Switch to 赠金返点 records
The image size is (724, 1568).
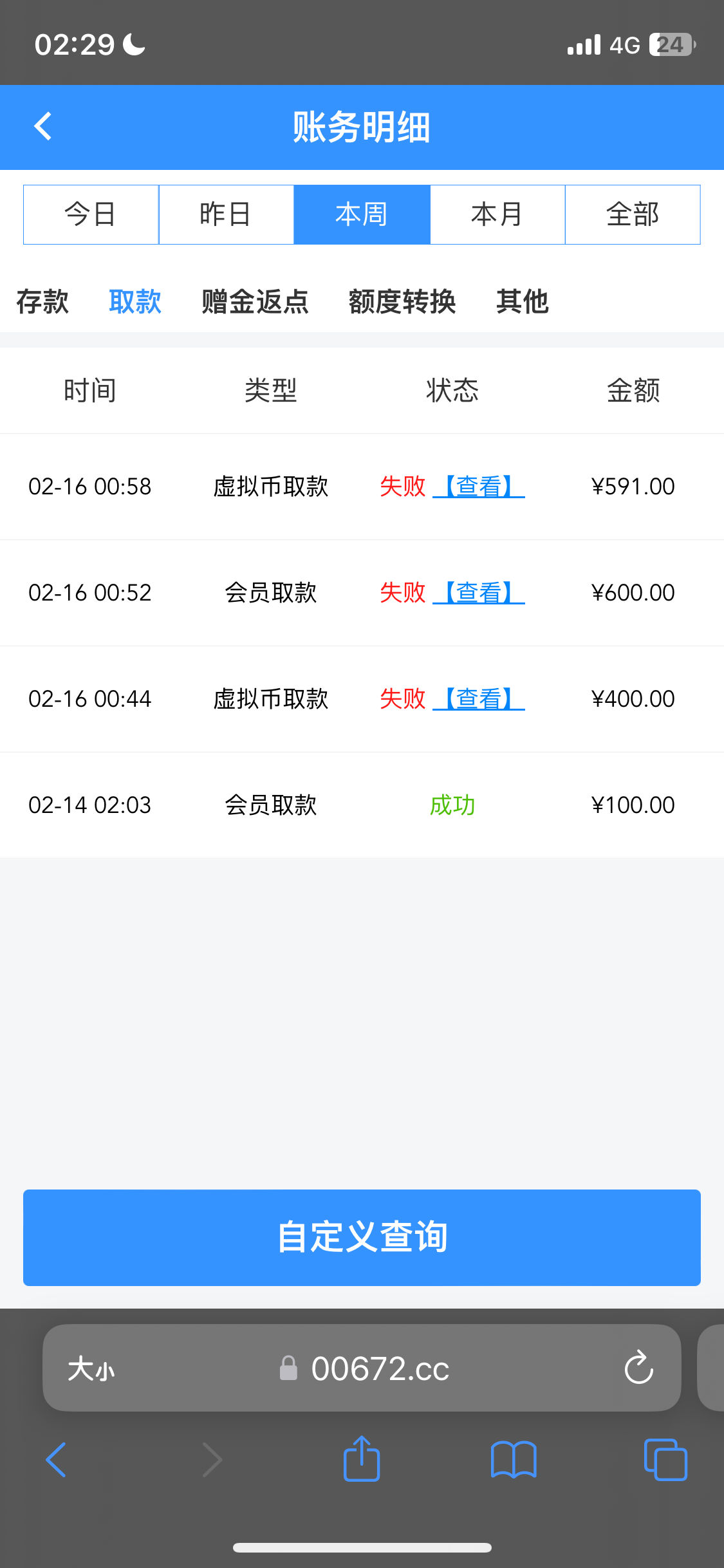[254, 301]
